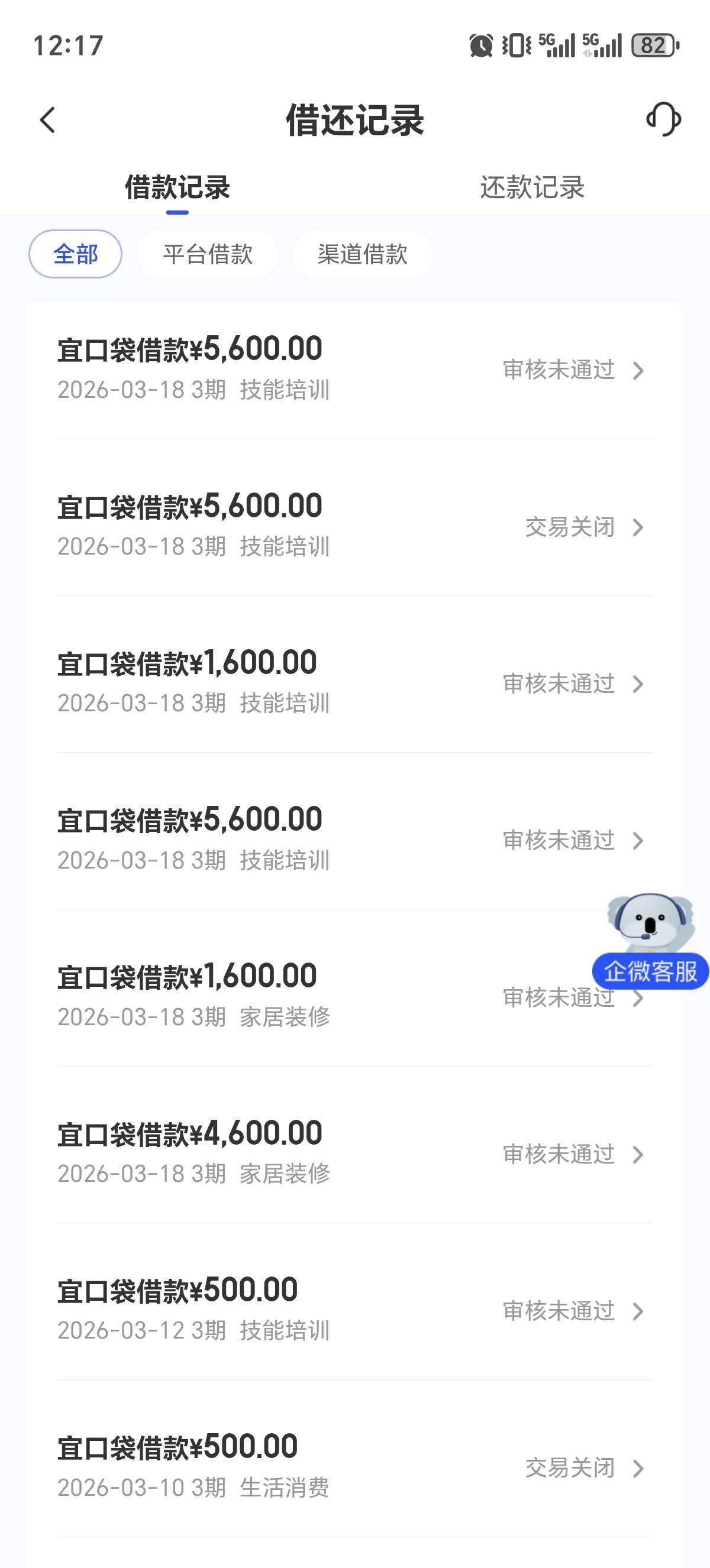710x1568 pixels.
Task: Filter records by 渠道借款
Action: [x=362, y=254]
